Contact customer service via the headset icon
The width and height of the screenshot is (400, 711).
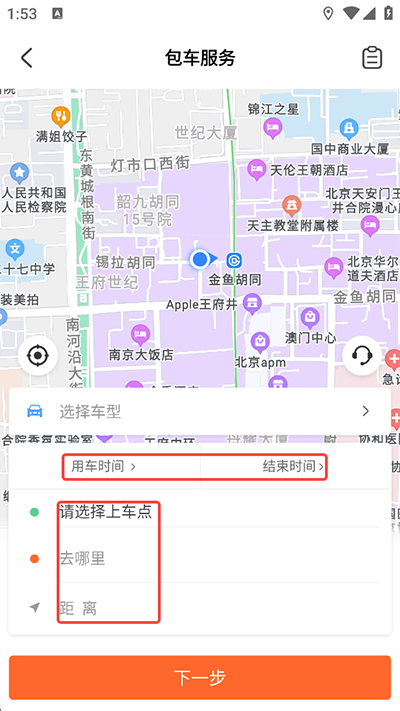(x=362, y=356)
